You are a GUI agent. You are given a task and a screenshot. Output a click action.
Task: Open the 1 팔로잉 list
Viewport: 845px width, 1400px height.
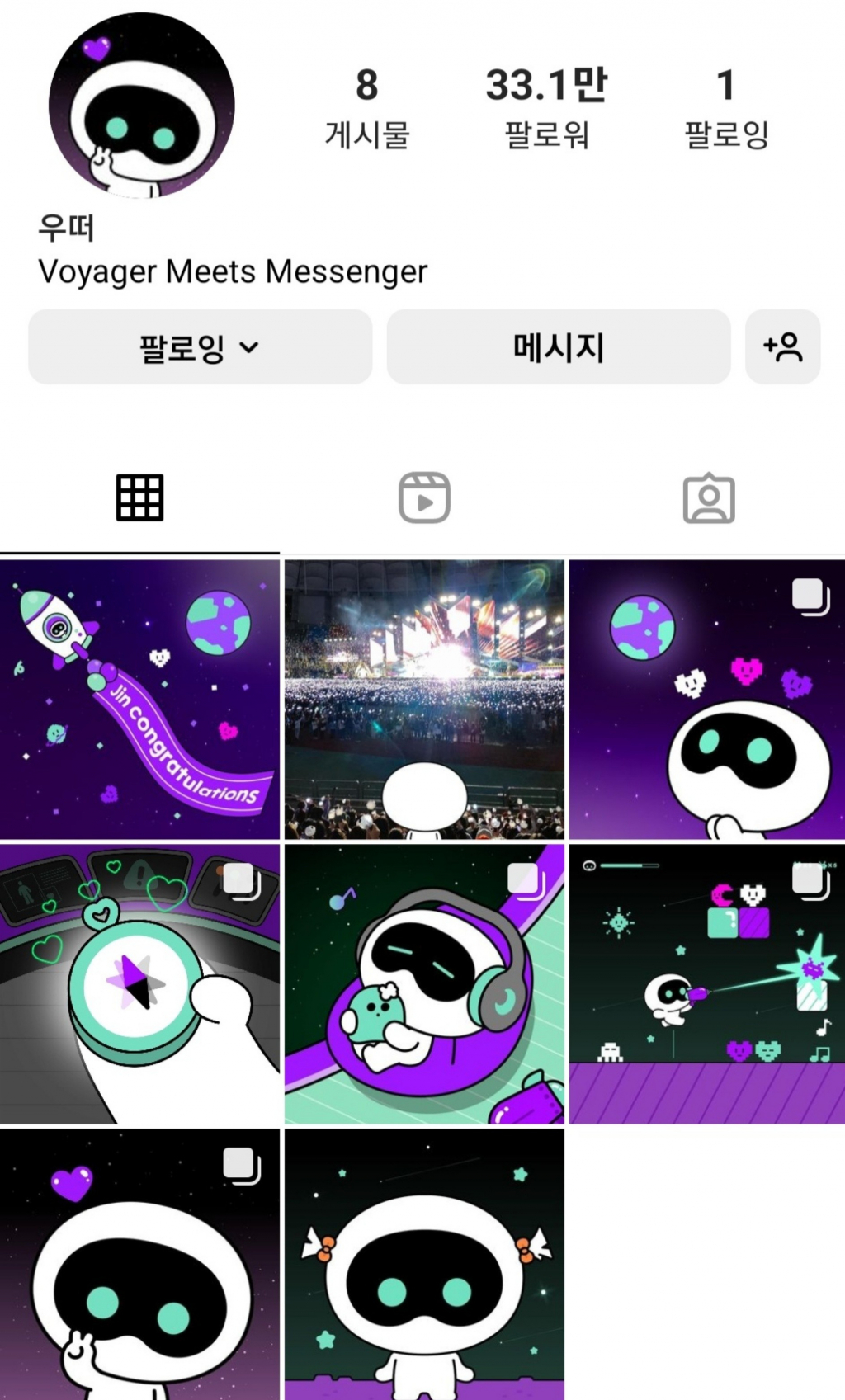(725, 107)
